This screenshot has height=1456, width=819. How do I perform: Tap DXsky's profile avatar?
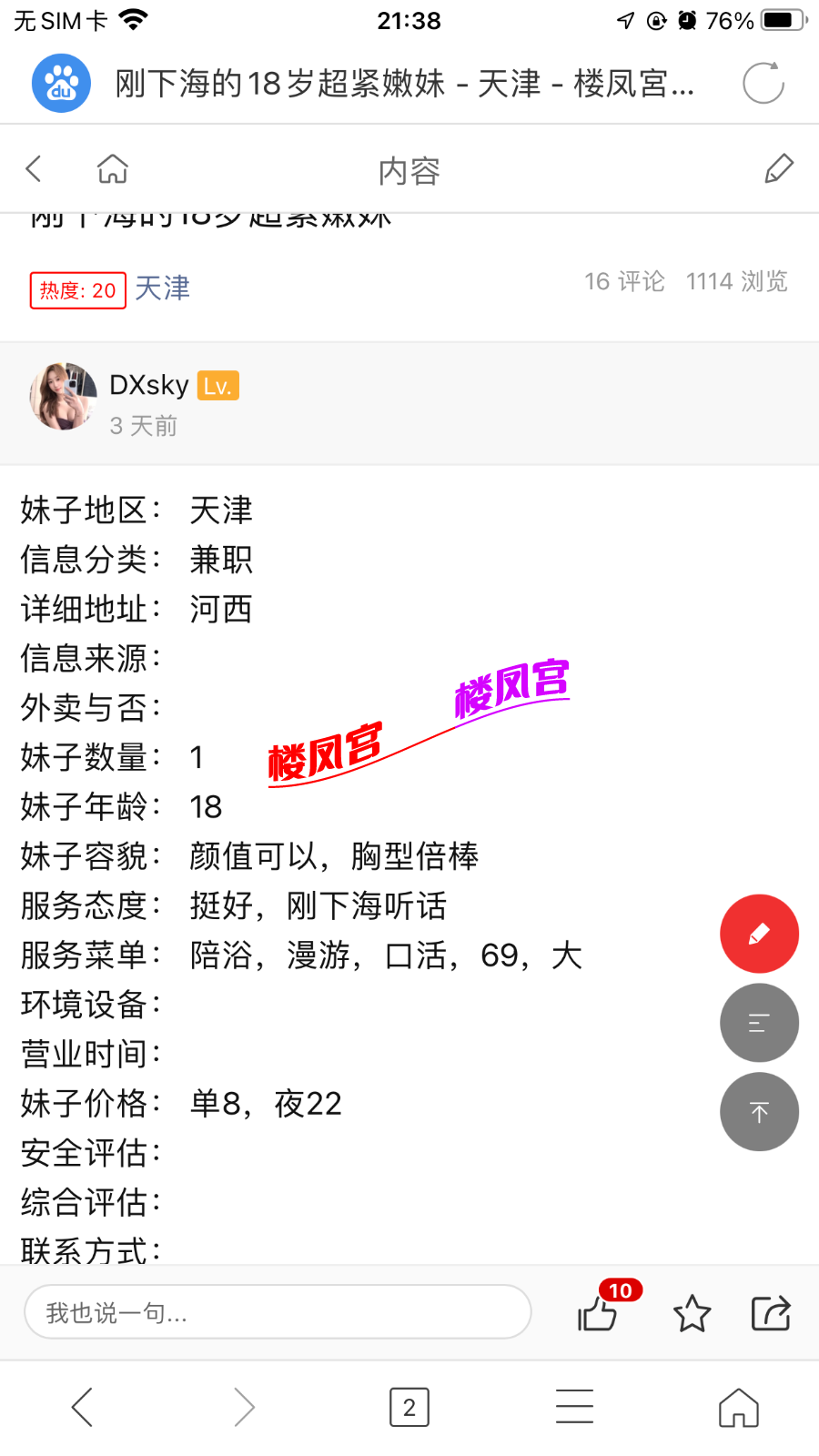coord(62,396)
